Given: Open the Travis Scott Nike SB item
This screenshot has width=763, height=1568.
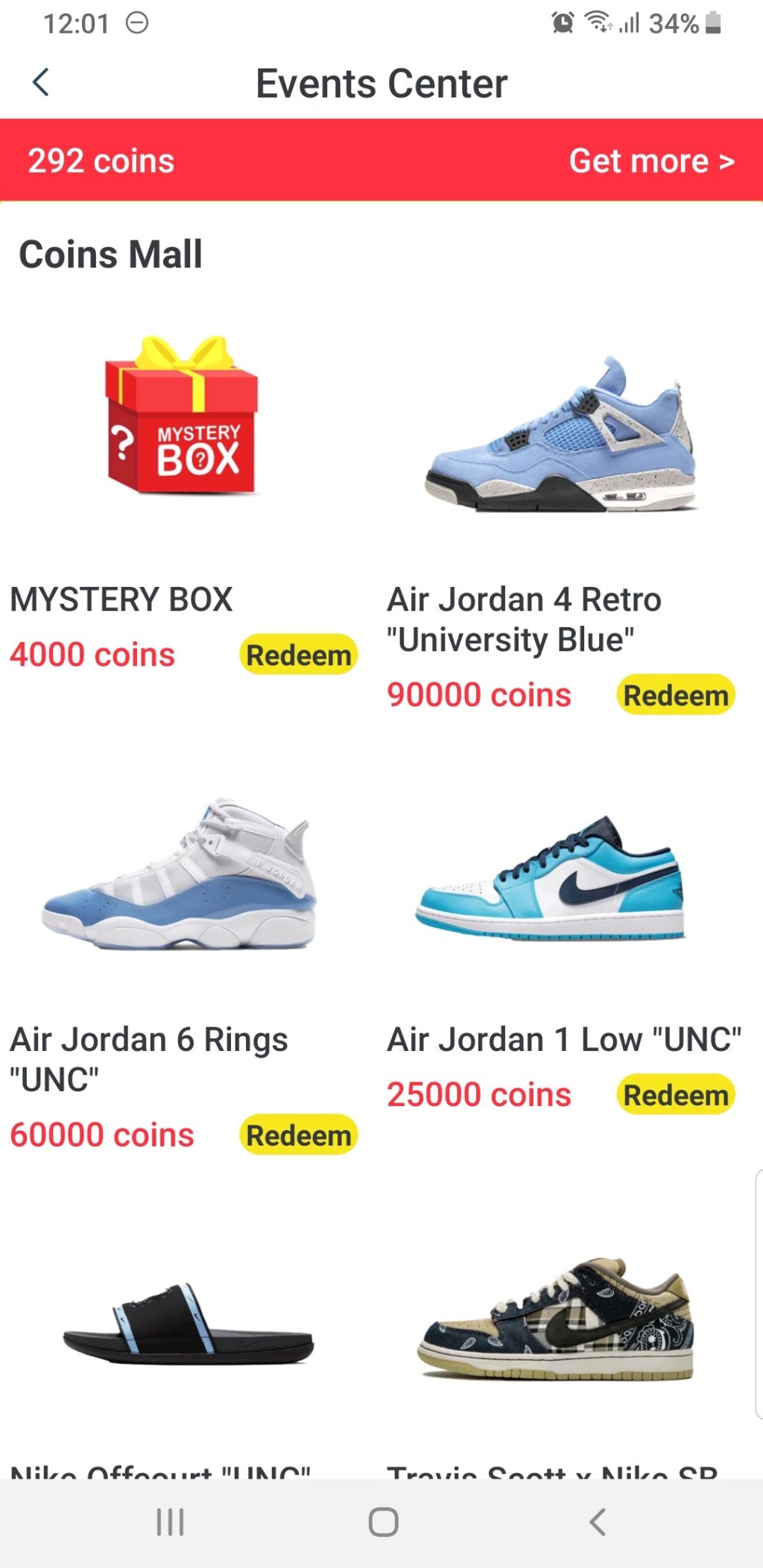Looking at the screenshot, I should 555,1318.
